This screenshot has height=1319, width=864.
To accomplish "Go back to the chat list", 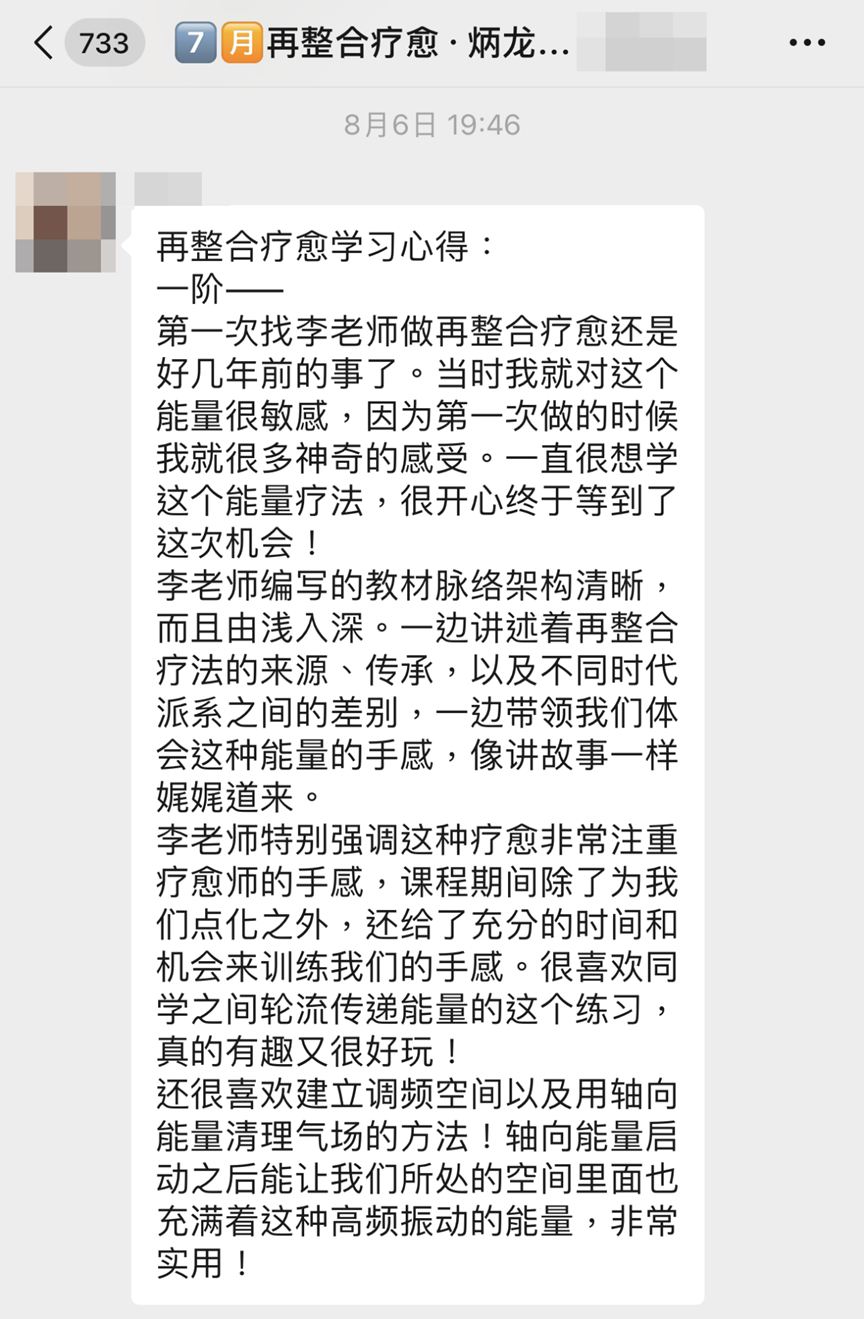I will (x=44, y=43).
